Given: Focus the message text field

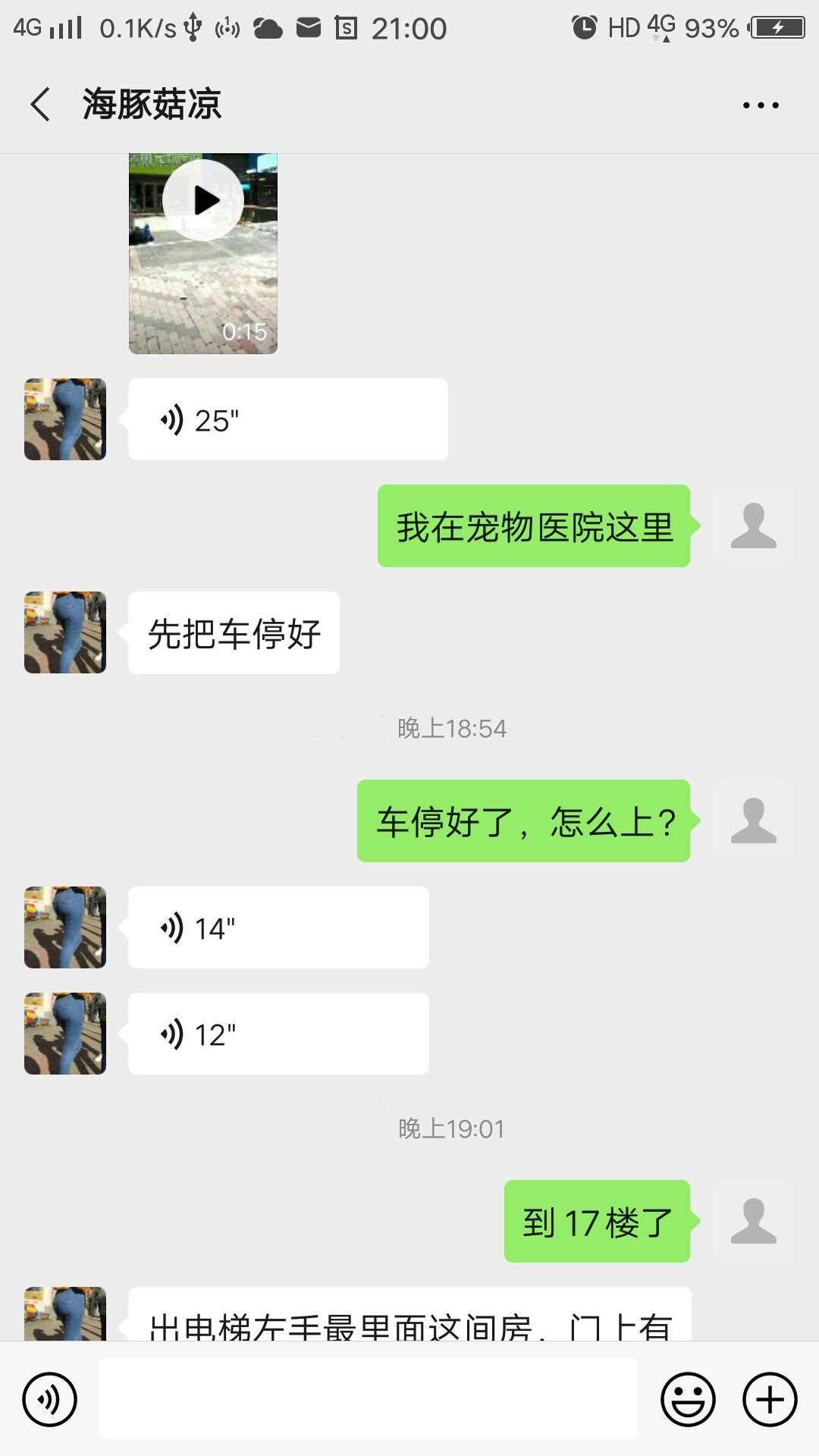Looking at the screenshot, I should tap(368, 1399).
